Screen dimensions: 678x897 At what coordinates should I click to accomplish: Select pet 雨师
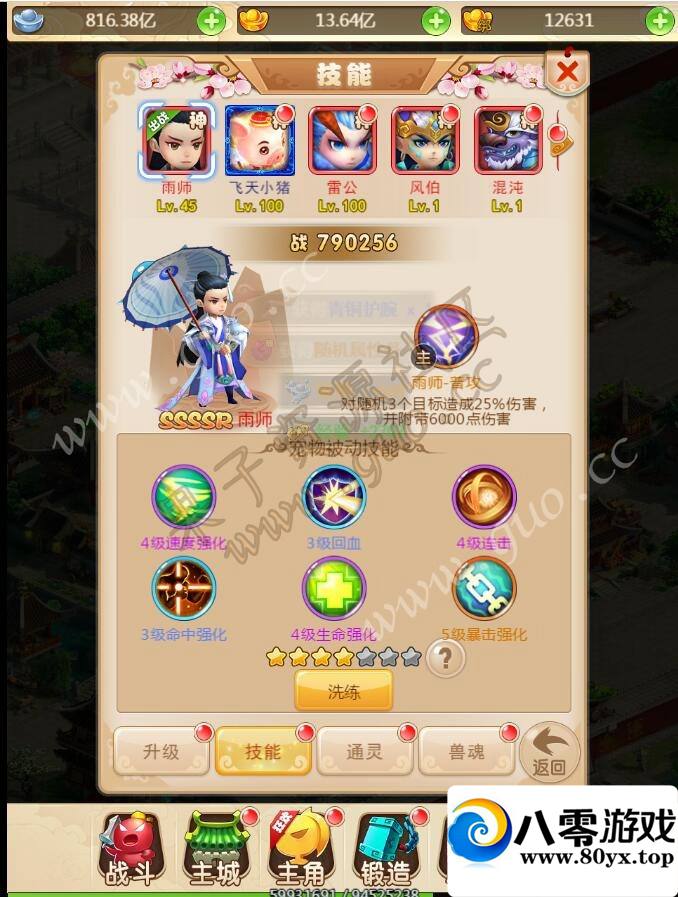(x=176, y=141)
